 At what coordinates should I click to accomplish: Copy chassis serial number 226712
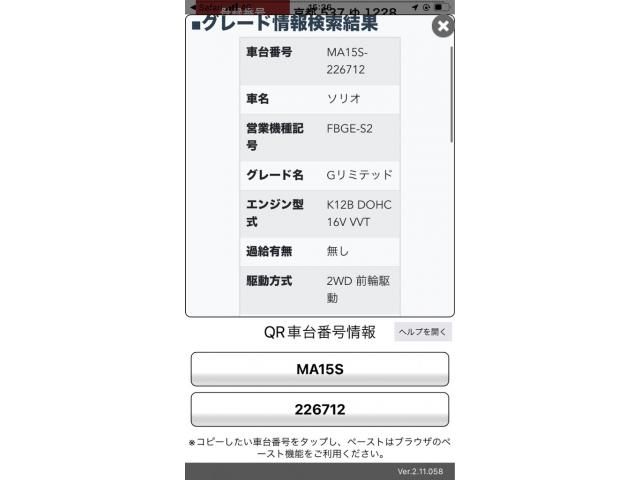(x=320, y=410)
